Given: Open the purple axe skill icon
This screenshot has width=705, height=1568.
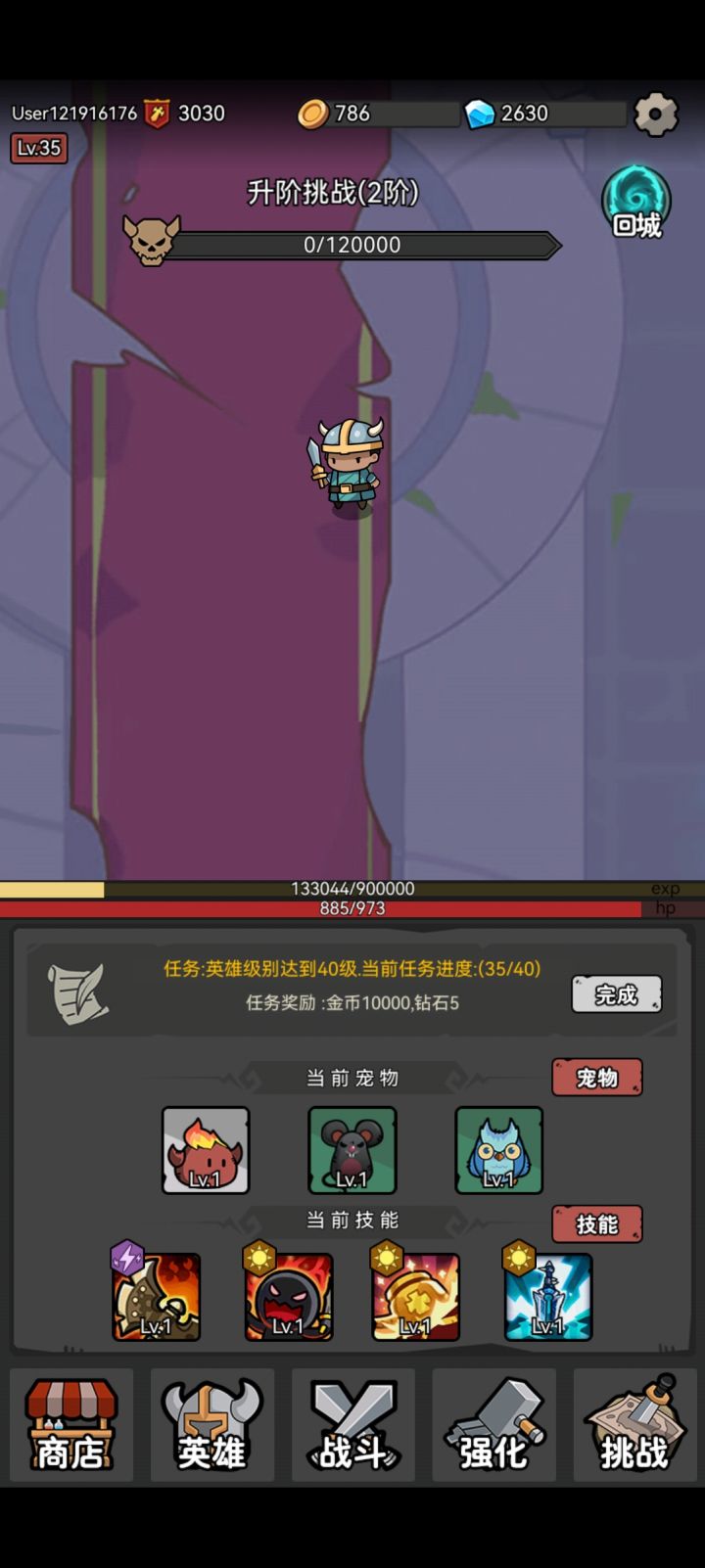Looking at the screenshot, I should [155, 1294].
